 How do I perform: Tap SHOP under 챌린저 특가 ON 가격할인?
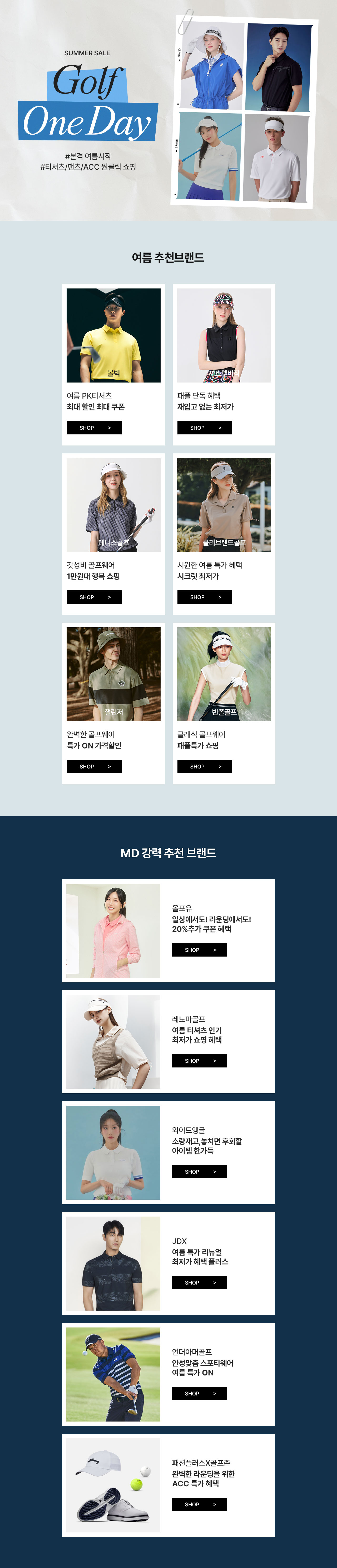coord(94,766)
